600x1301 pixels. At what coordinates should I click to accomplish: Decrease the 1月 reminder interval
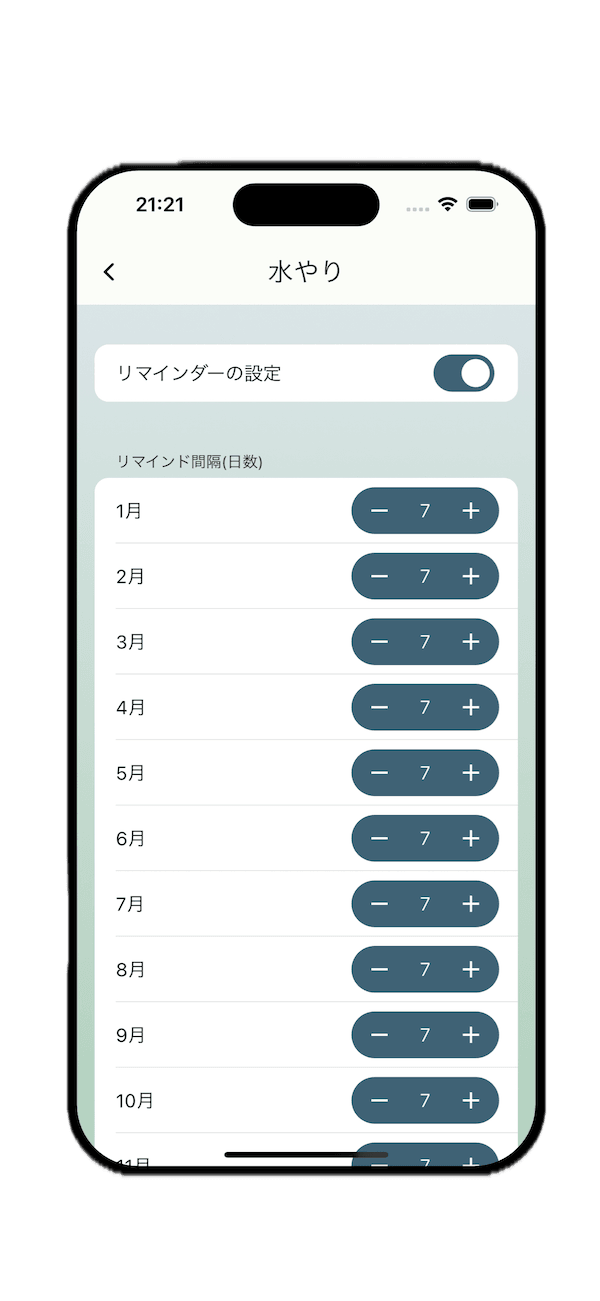tap(380, 511)
